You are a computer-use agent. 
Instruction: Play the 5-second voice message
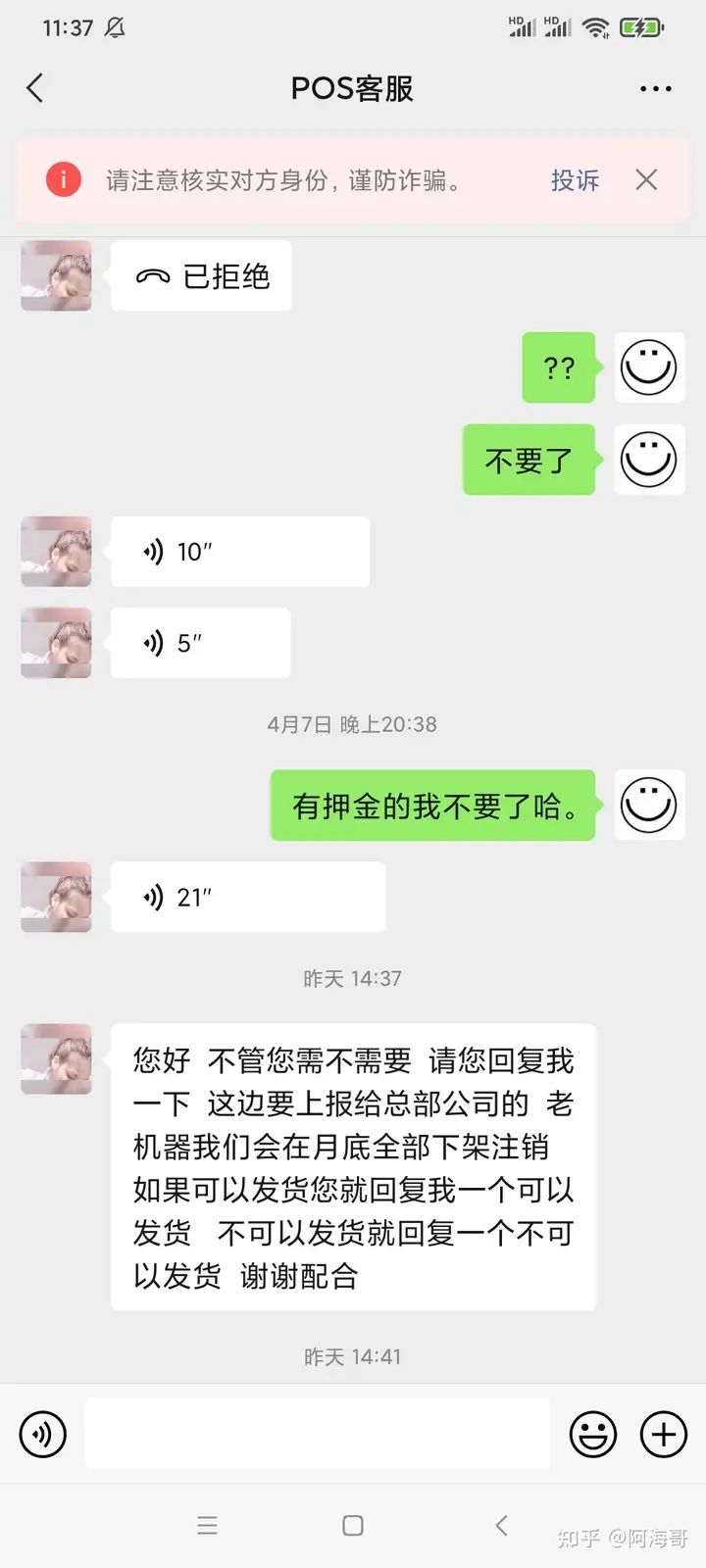tap(200, 643)
